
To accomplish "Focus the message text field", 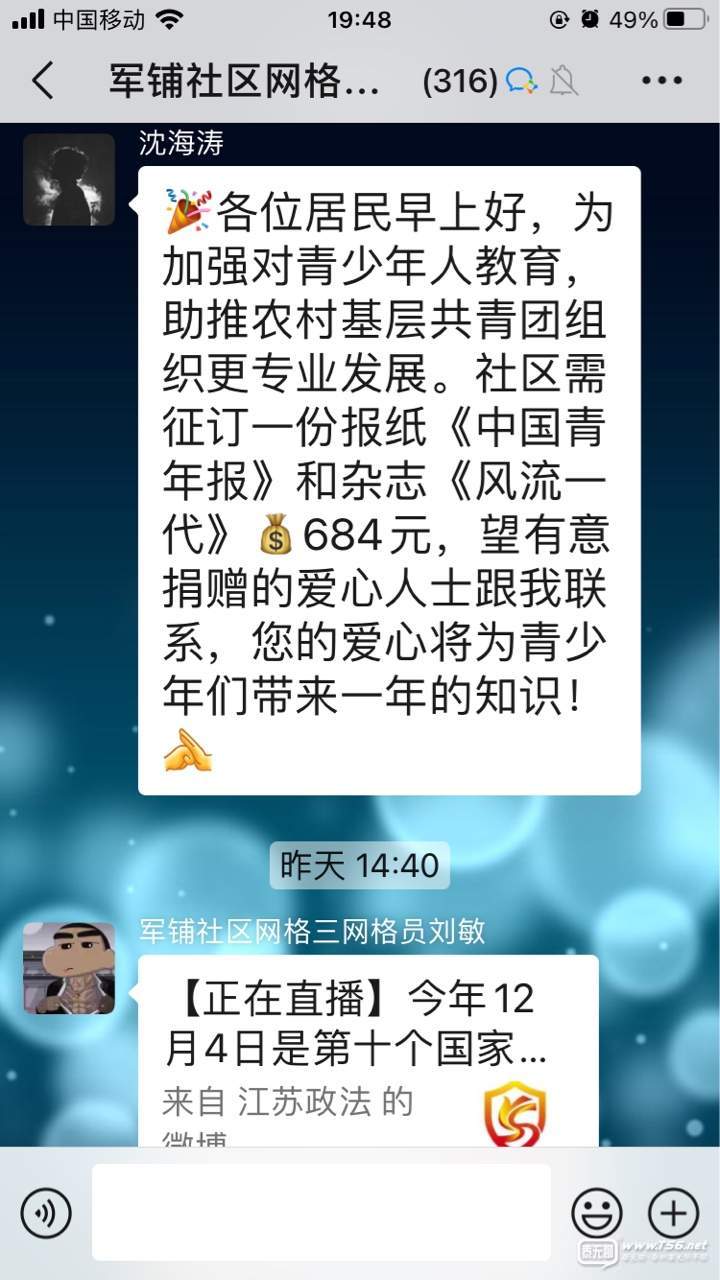I will 321,1212.
